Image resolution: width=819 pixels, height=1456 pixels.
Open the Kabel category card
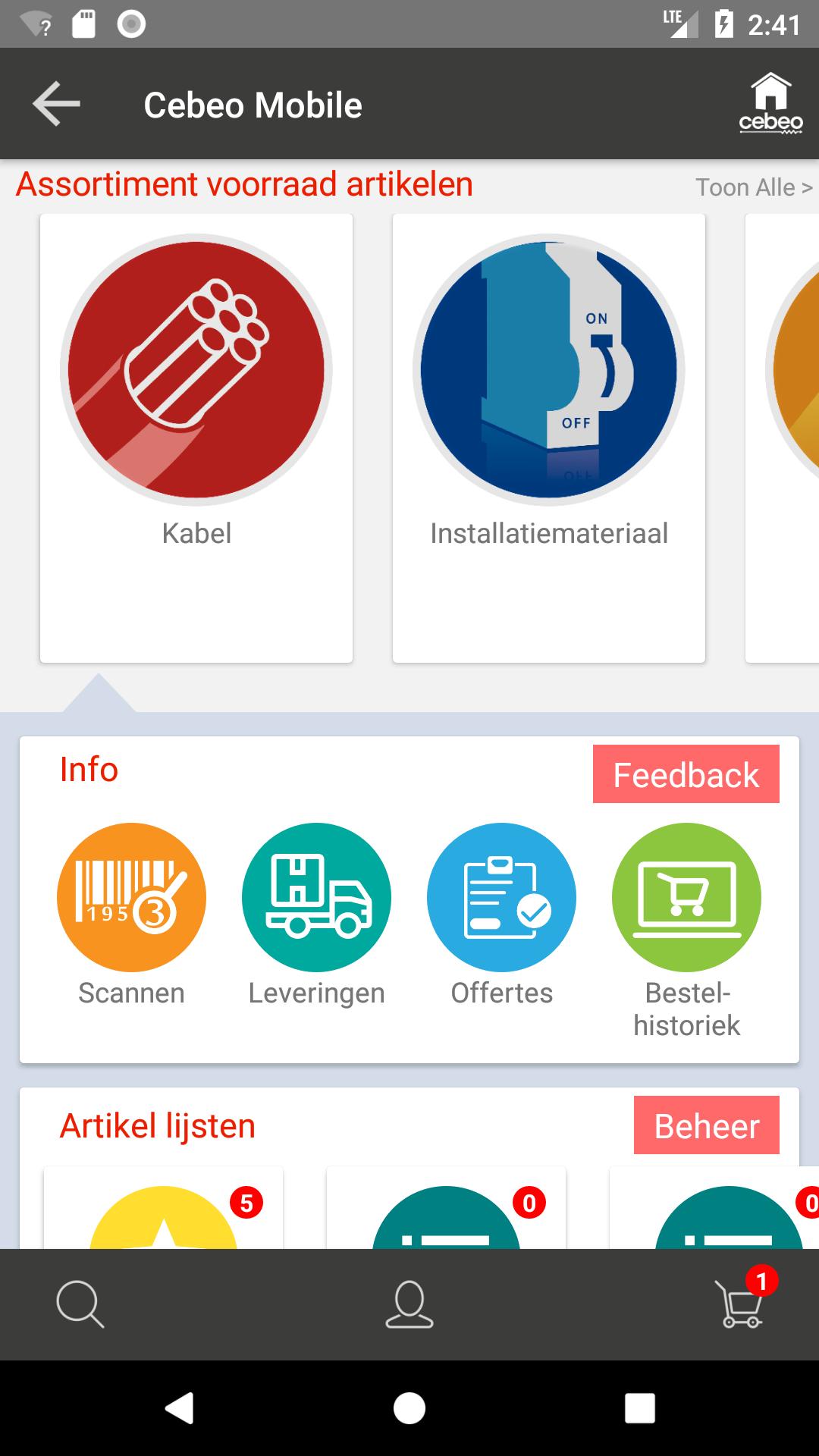coord(196,438)
